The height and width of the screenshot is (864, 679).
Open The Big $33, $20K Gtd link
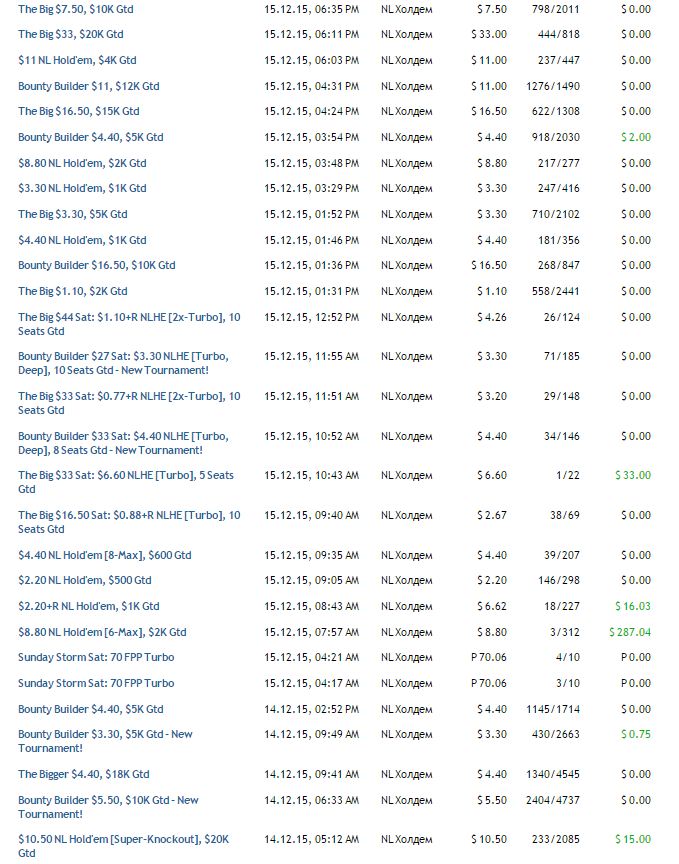(71, 34)
